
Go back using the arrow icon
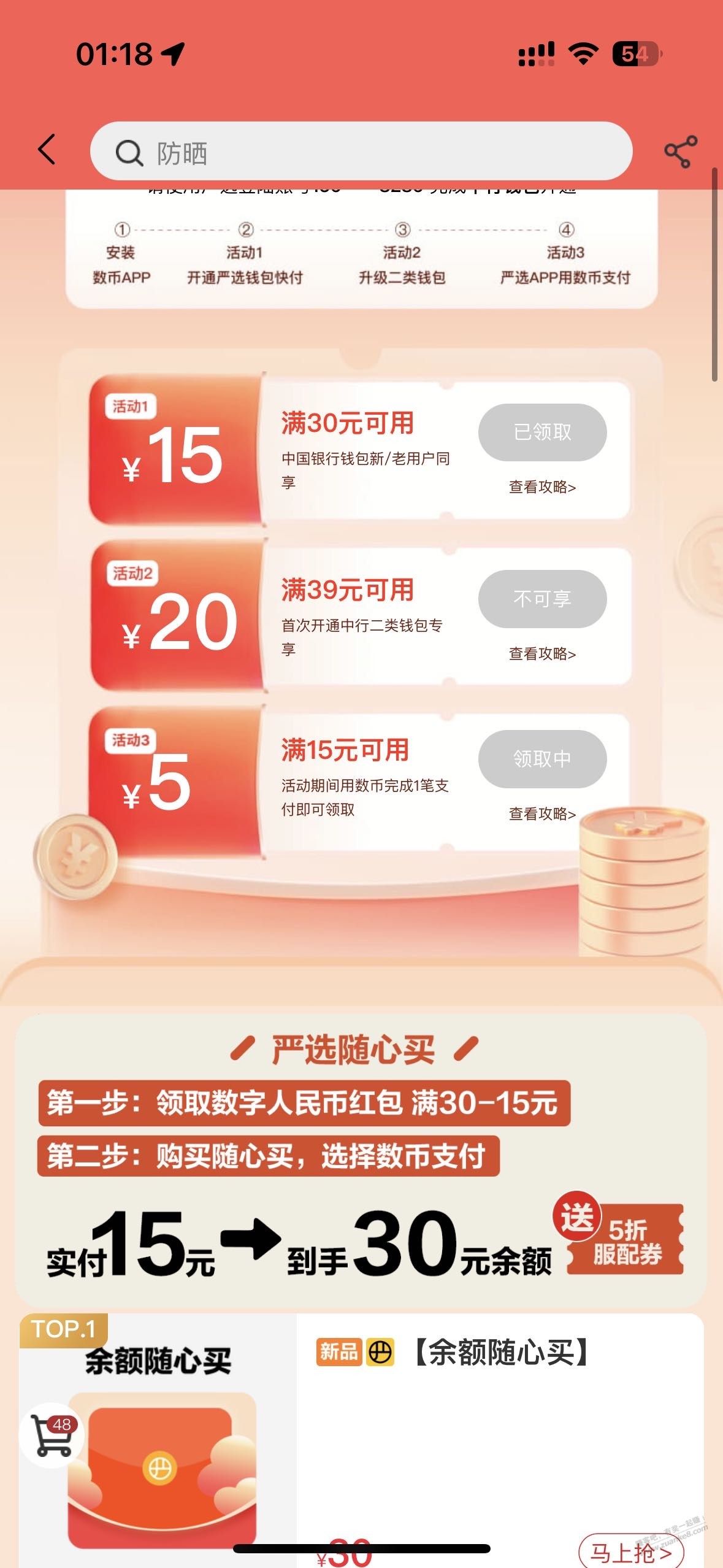click(47, 150)
